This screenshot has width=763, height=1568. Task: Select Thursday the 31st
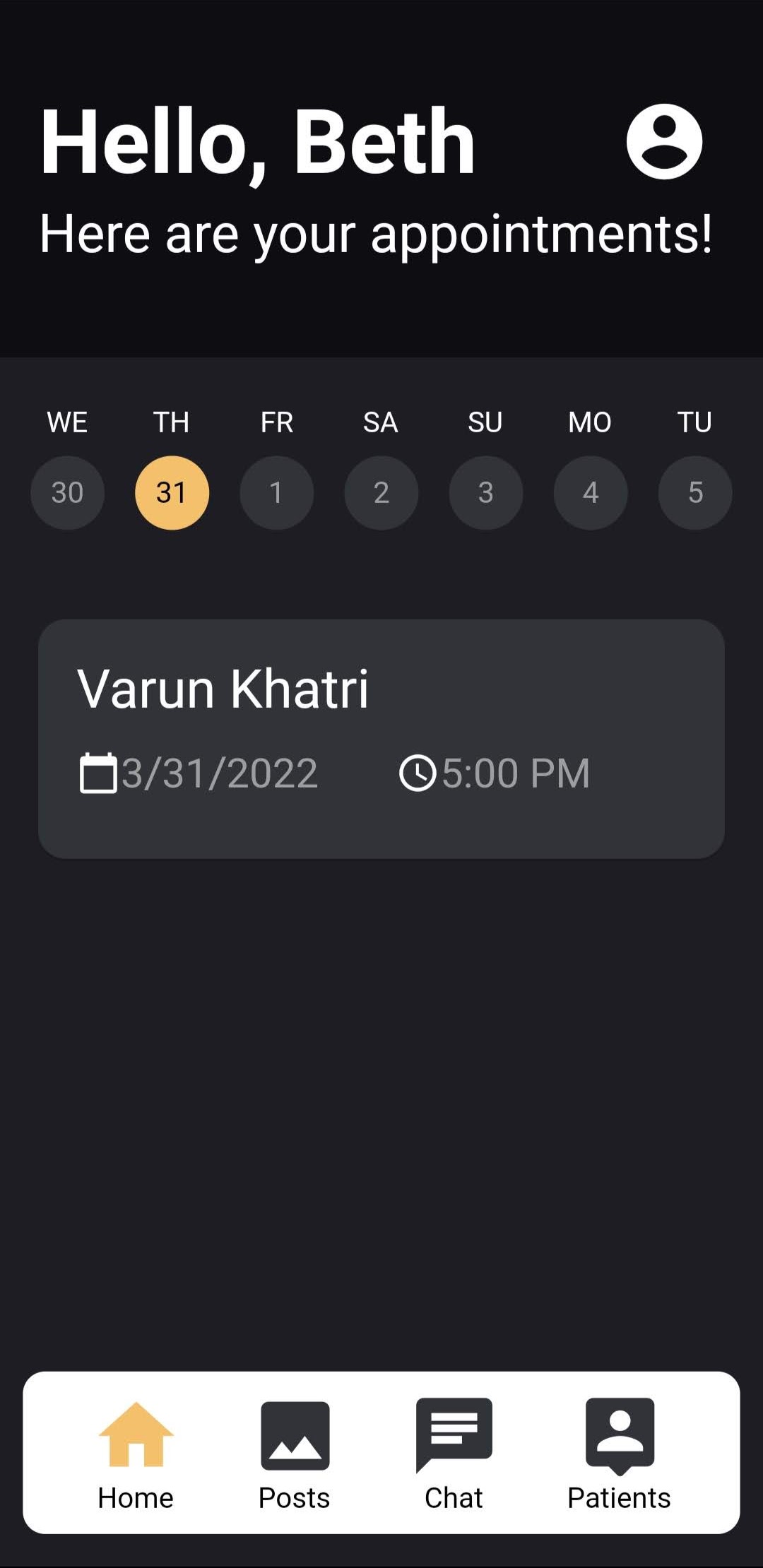172,492
